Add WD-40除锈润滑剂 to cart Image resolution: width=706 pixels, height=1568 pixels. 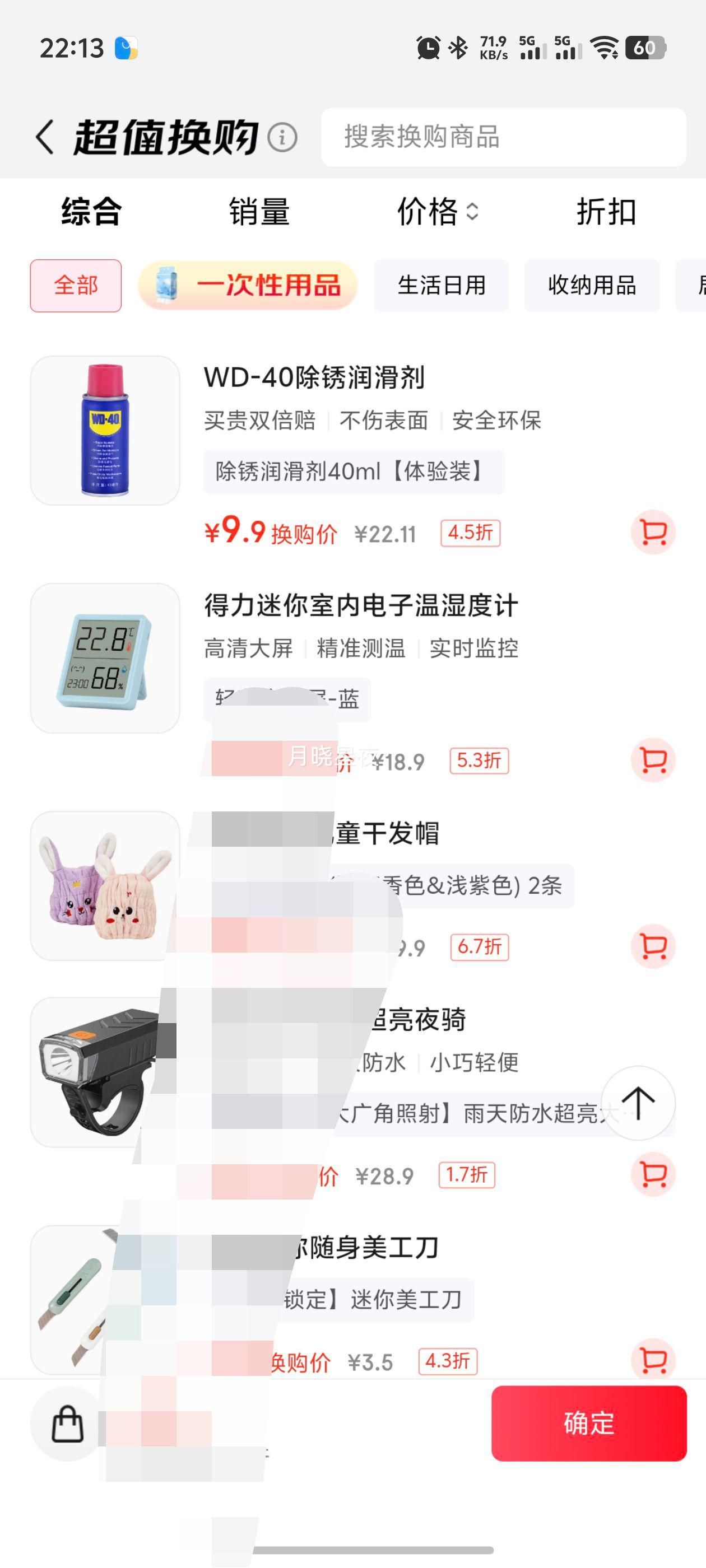click(653, 532)
